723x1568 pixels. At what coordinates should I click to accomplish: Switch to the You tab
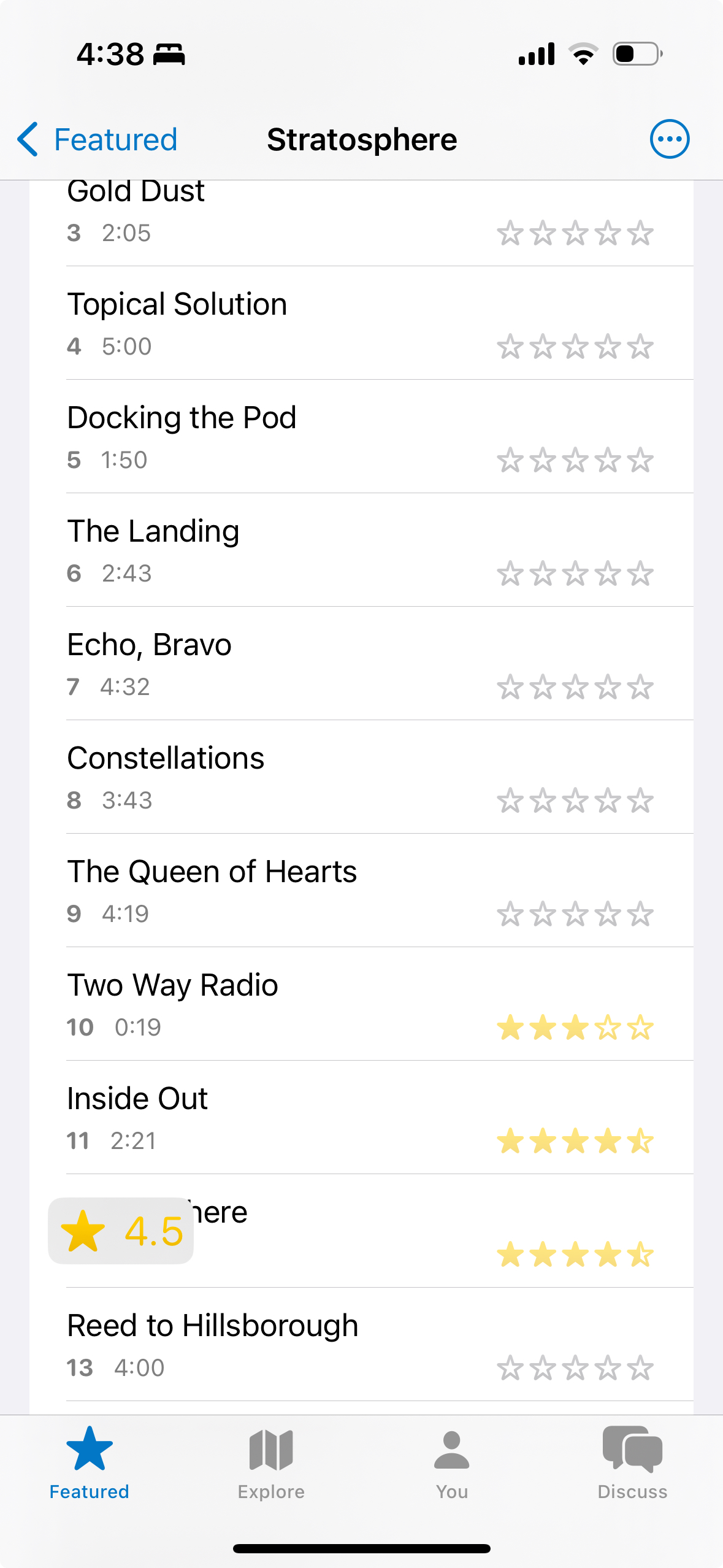click(x=452, y=1462)
